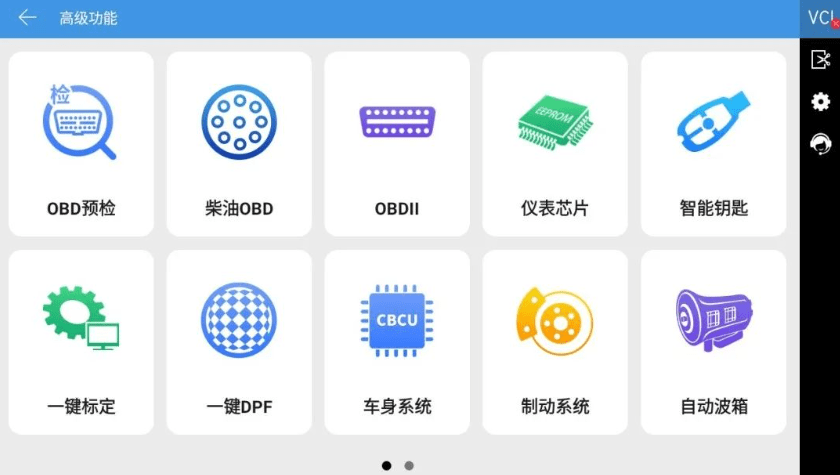The height and width of the screenshot is (475, 840).
Task: Open the 制动系统 tile
Action: point(555,342)
